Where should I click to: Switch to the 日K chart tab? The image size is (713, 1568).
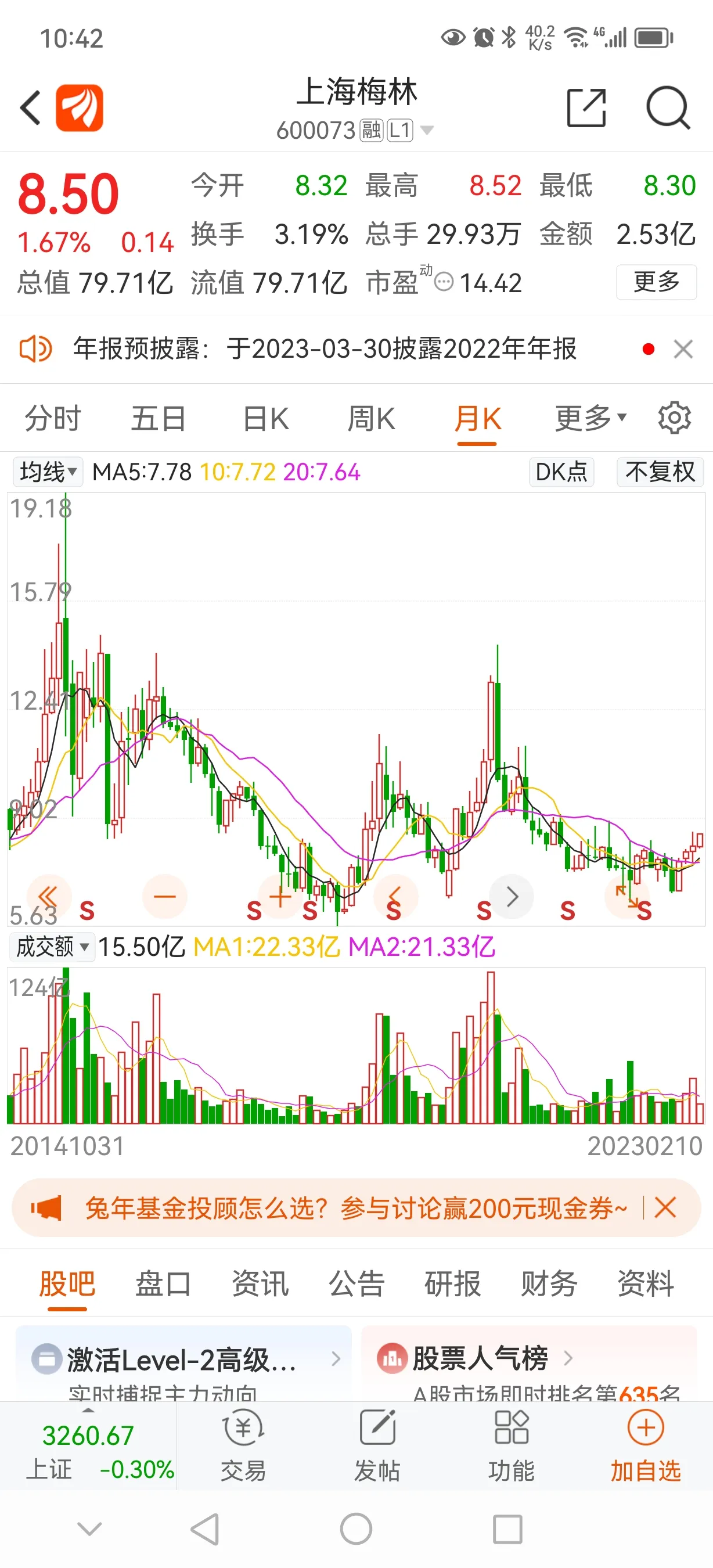click(266, 419)
